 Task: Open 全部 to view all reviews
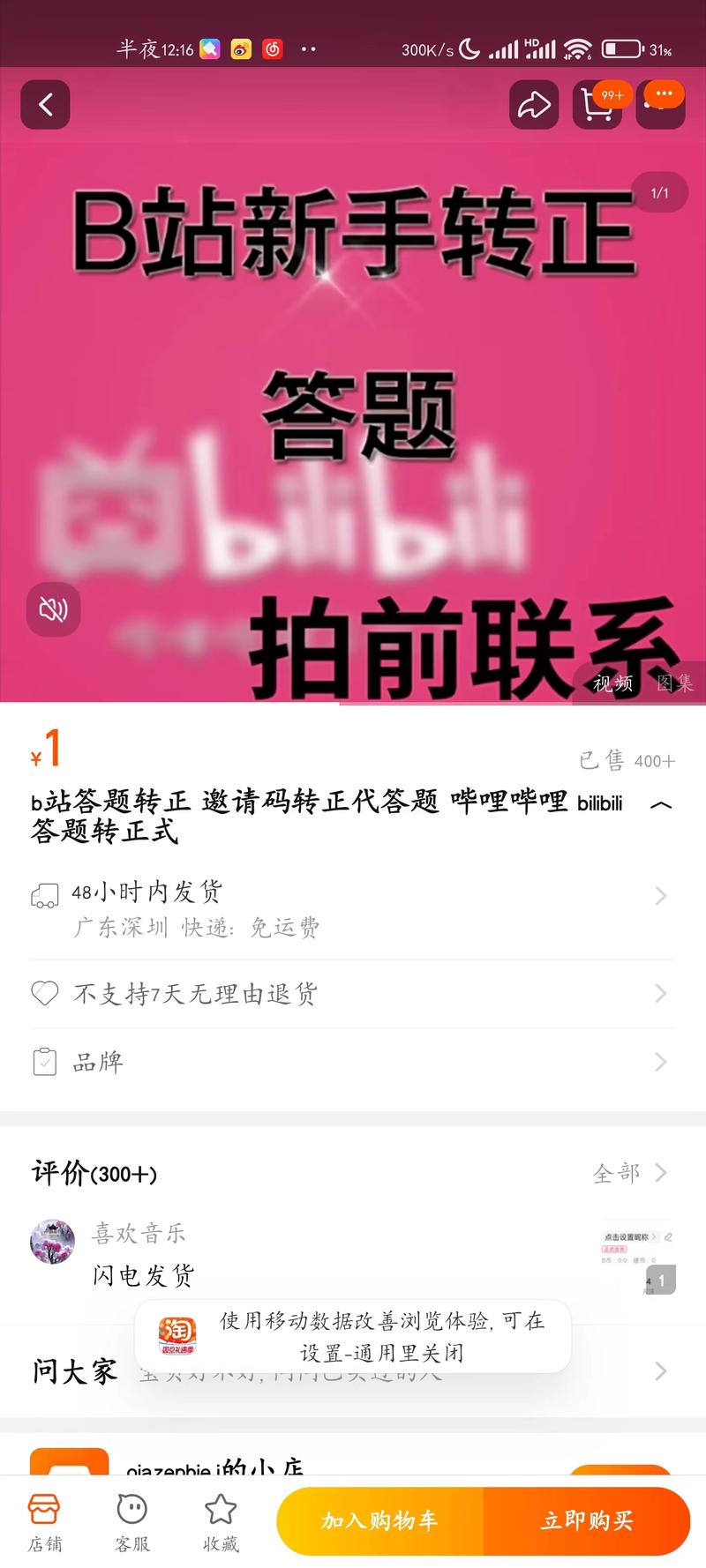[618, 1173]
